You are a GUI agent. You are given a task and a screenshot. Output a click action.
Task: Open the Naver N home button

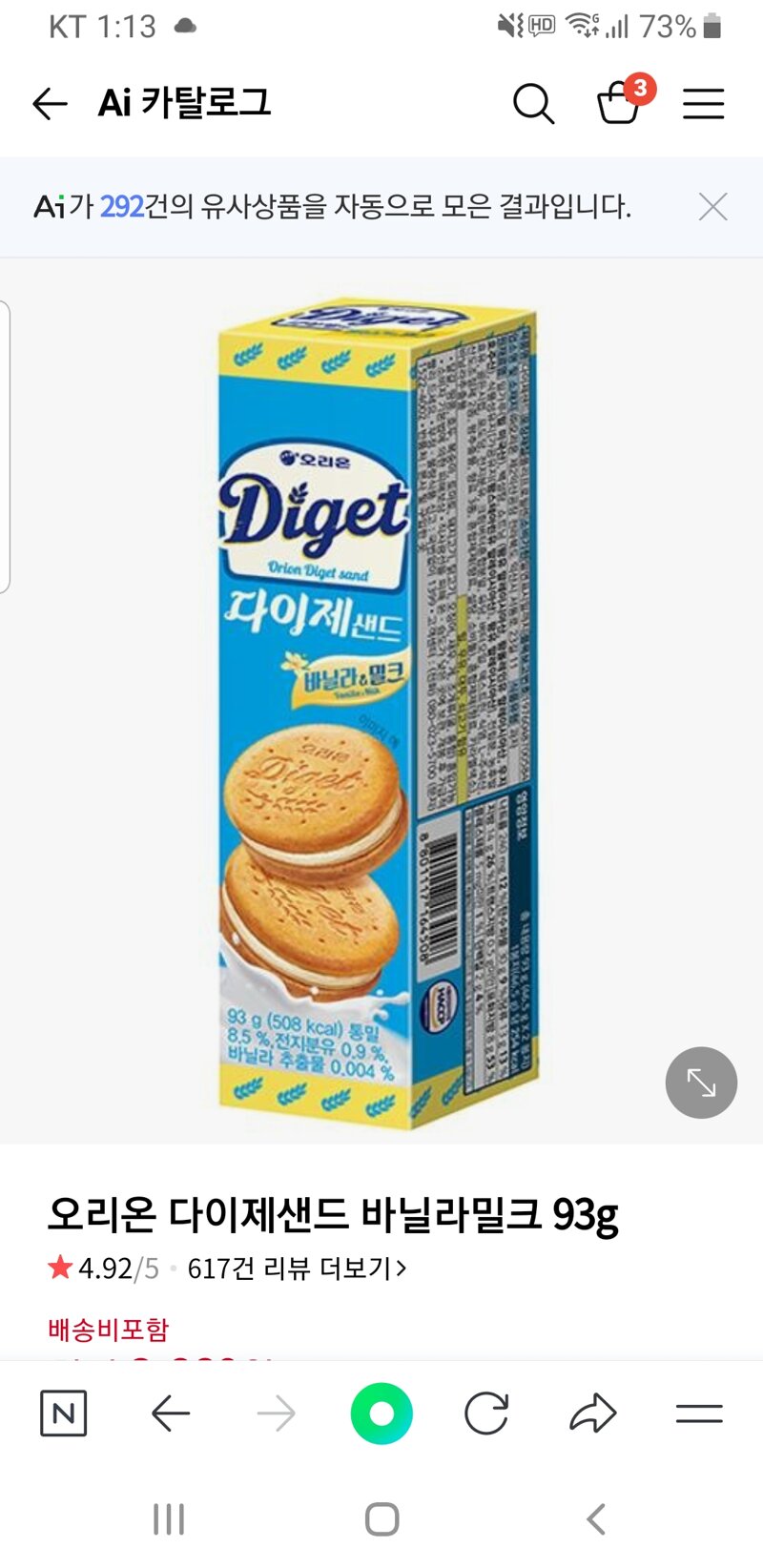click(64, 1413)
